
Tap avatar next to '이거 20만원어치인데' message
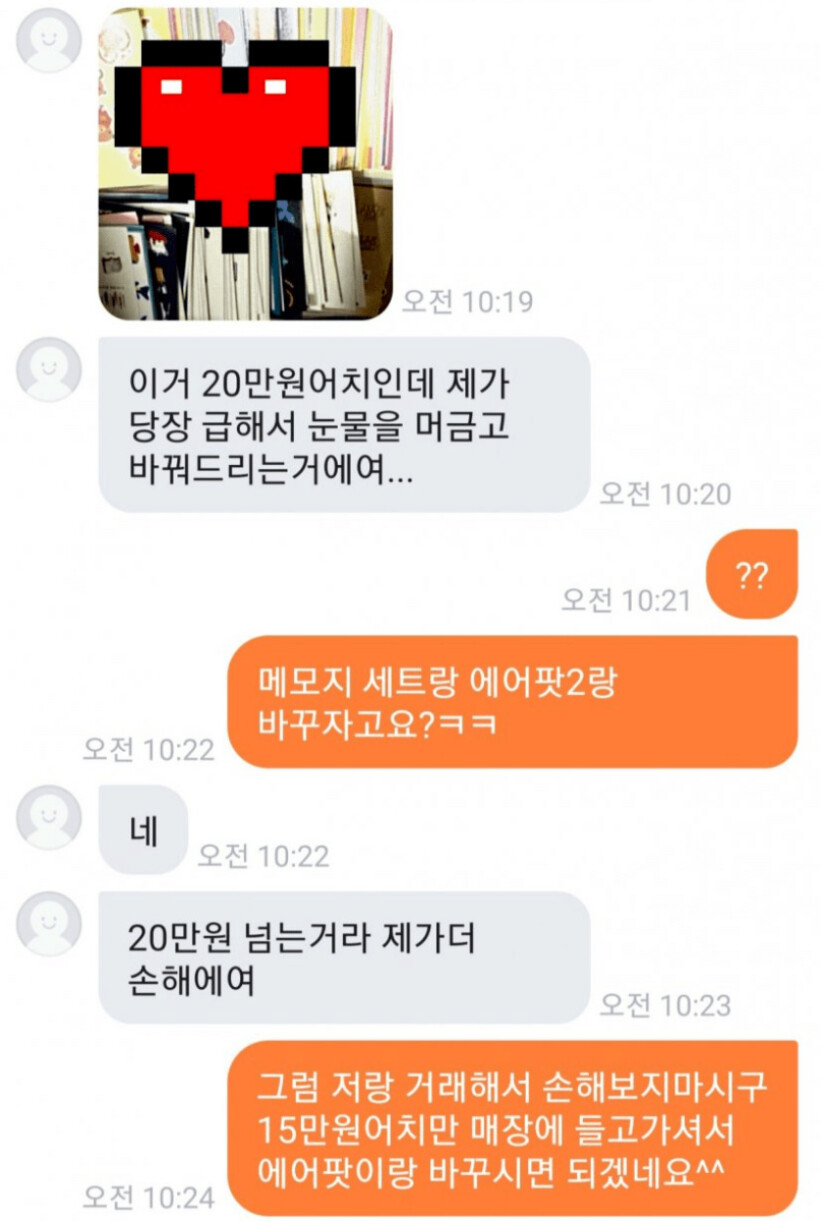[x=49, y=370]
